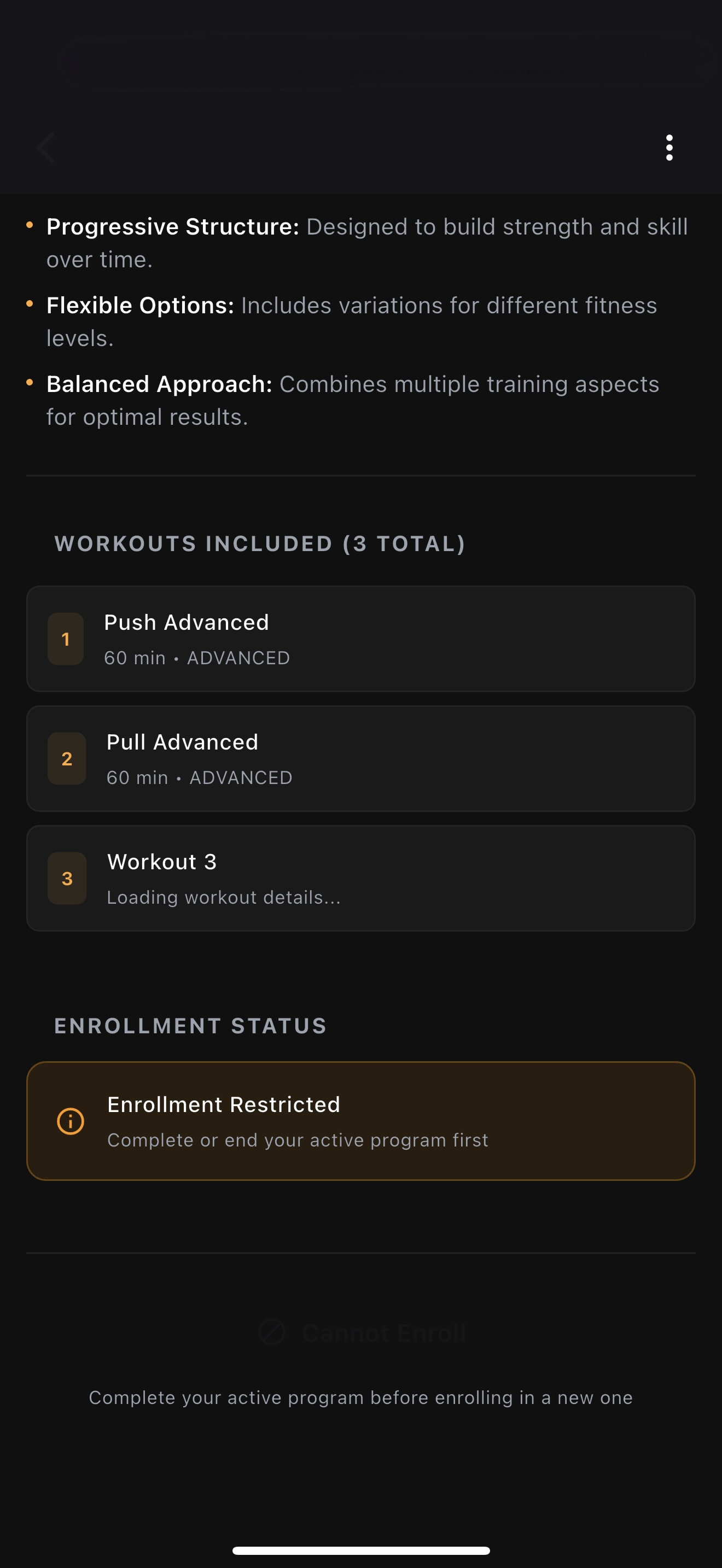This screenshot has width=722, height=1568.
Task: Tap the disabled Cannot Enroll button
Action: coord(361,1330)
